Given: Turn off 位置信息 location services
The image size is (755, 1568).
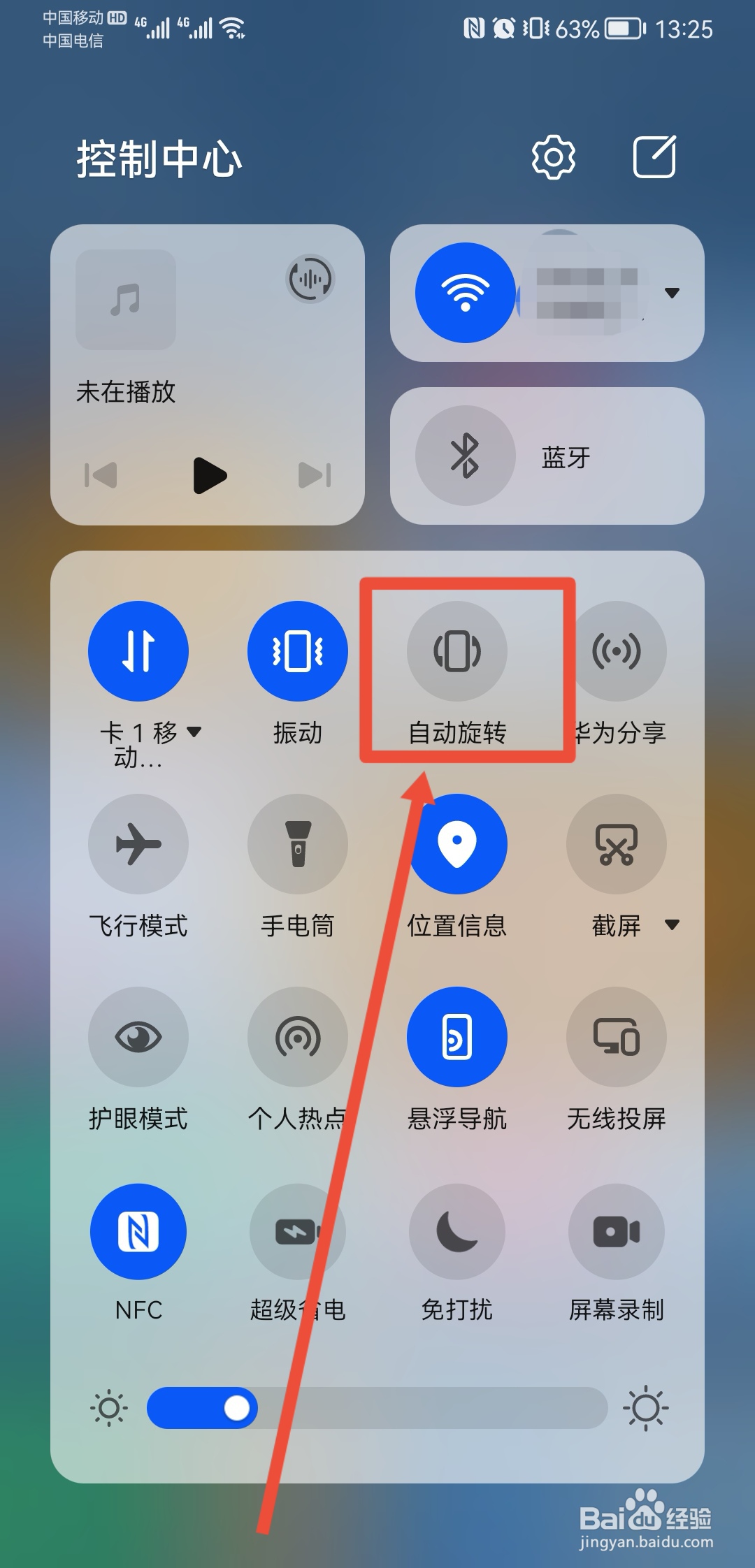Looking at the screenshot, I should [456, 843].
